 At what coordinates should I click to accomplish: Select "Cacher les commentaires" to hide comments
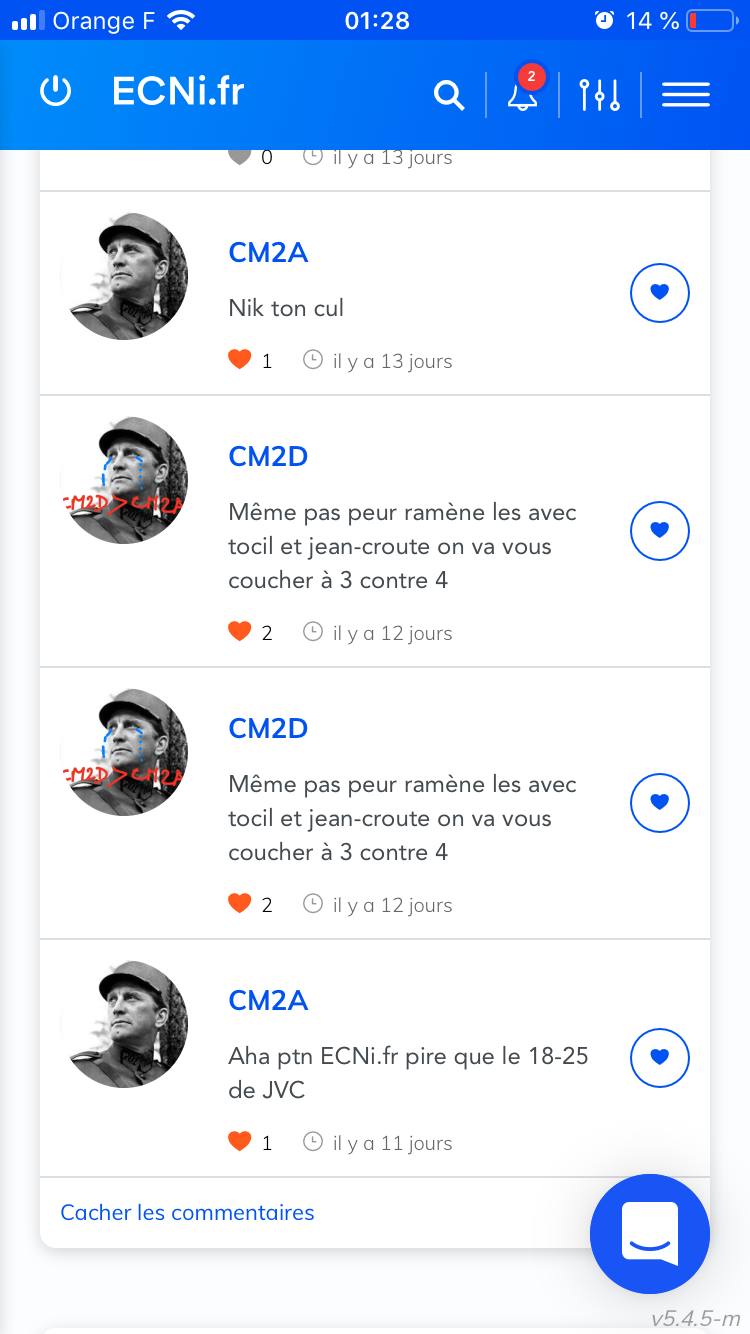click(x=187, y=1213)
